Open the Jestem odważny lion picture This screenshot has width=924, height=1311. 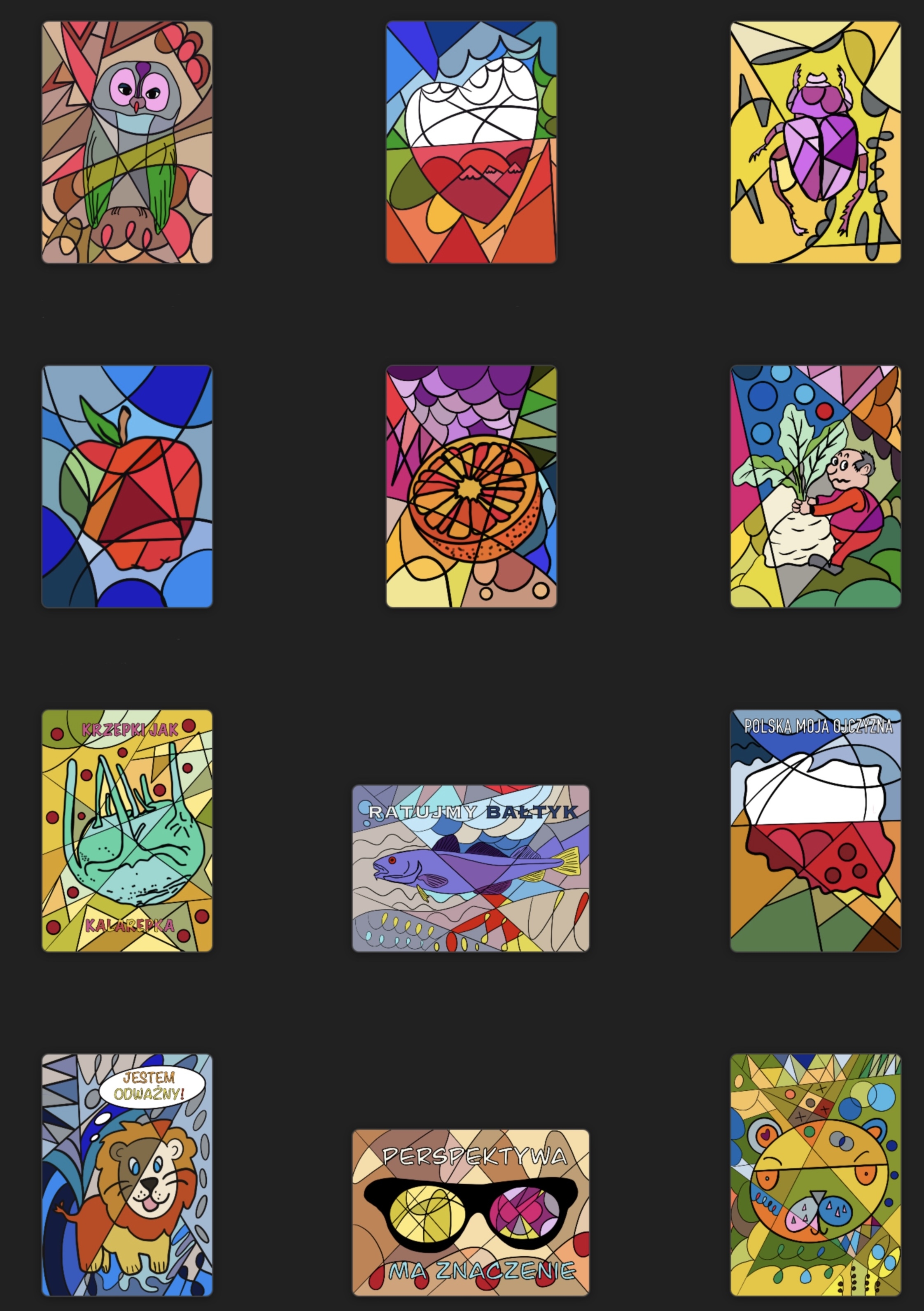[127, 1175]
